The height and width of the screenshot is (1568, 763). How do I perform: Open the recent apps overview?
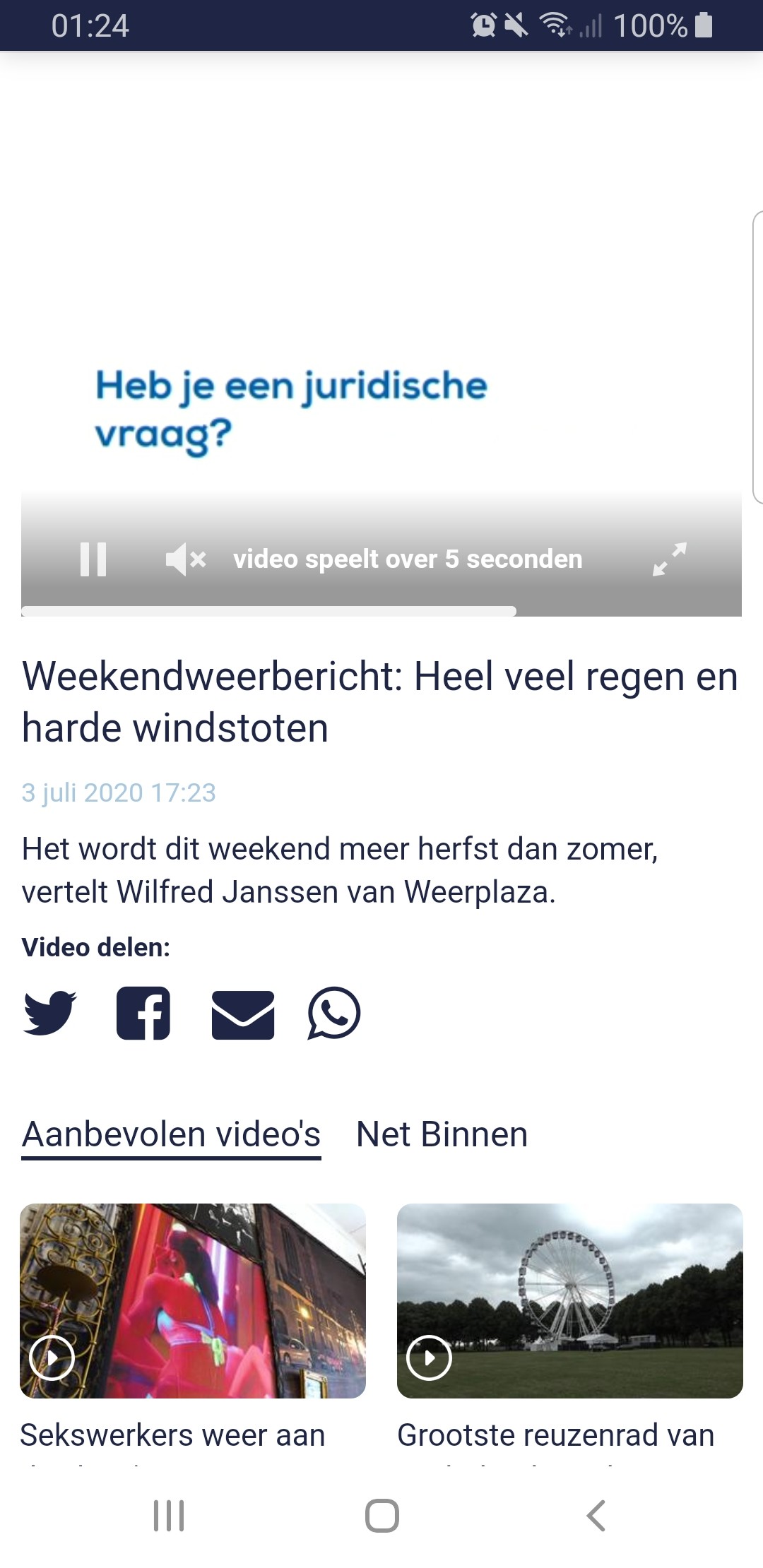pos(169,1516)
